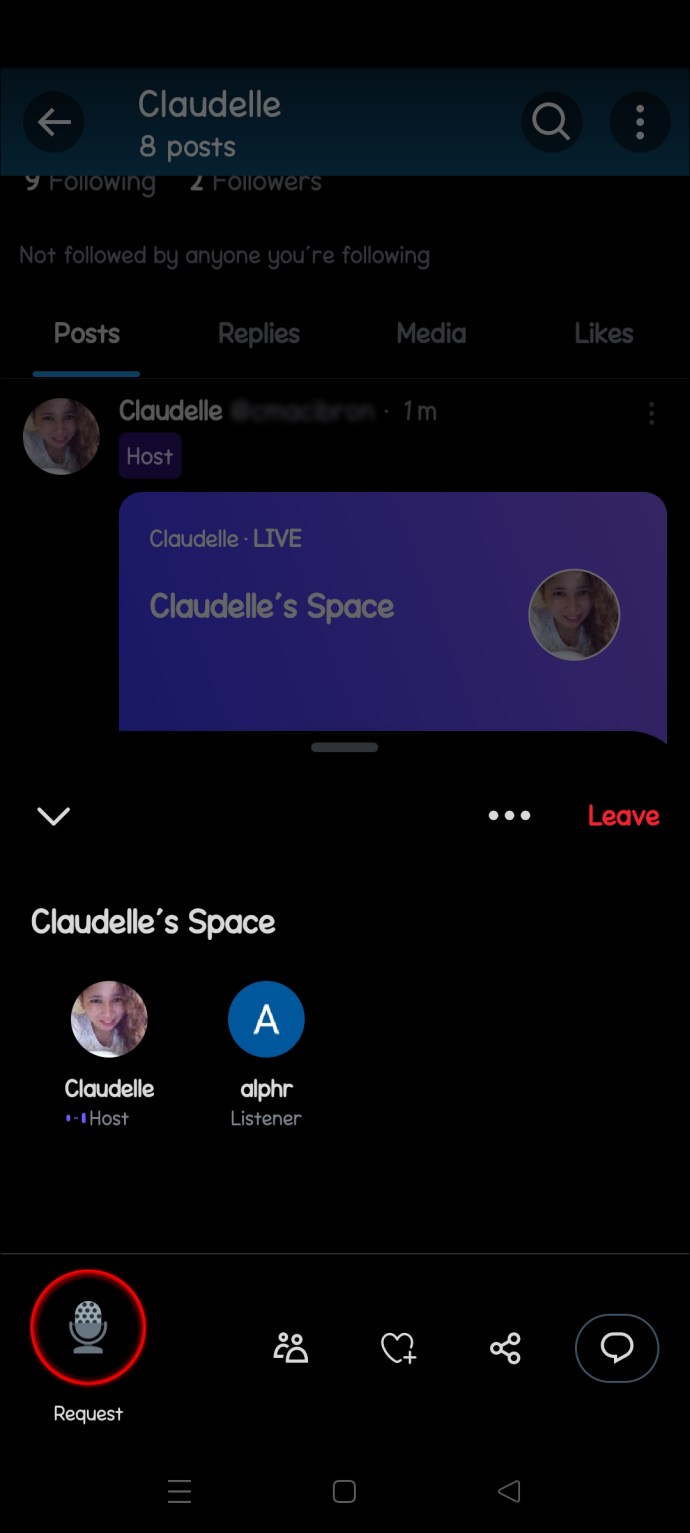Viewport: 690px width, 1533px height.
Task: Tap the system back button
Action: click(509, 1492)
